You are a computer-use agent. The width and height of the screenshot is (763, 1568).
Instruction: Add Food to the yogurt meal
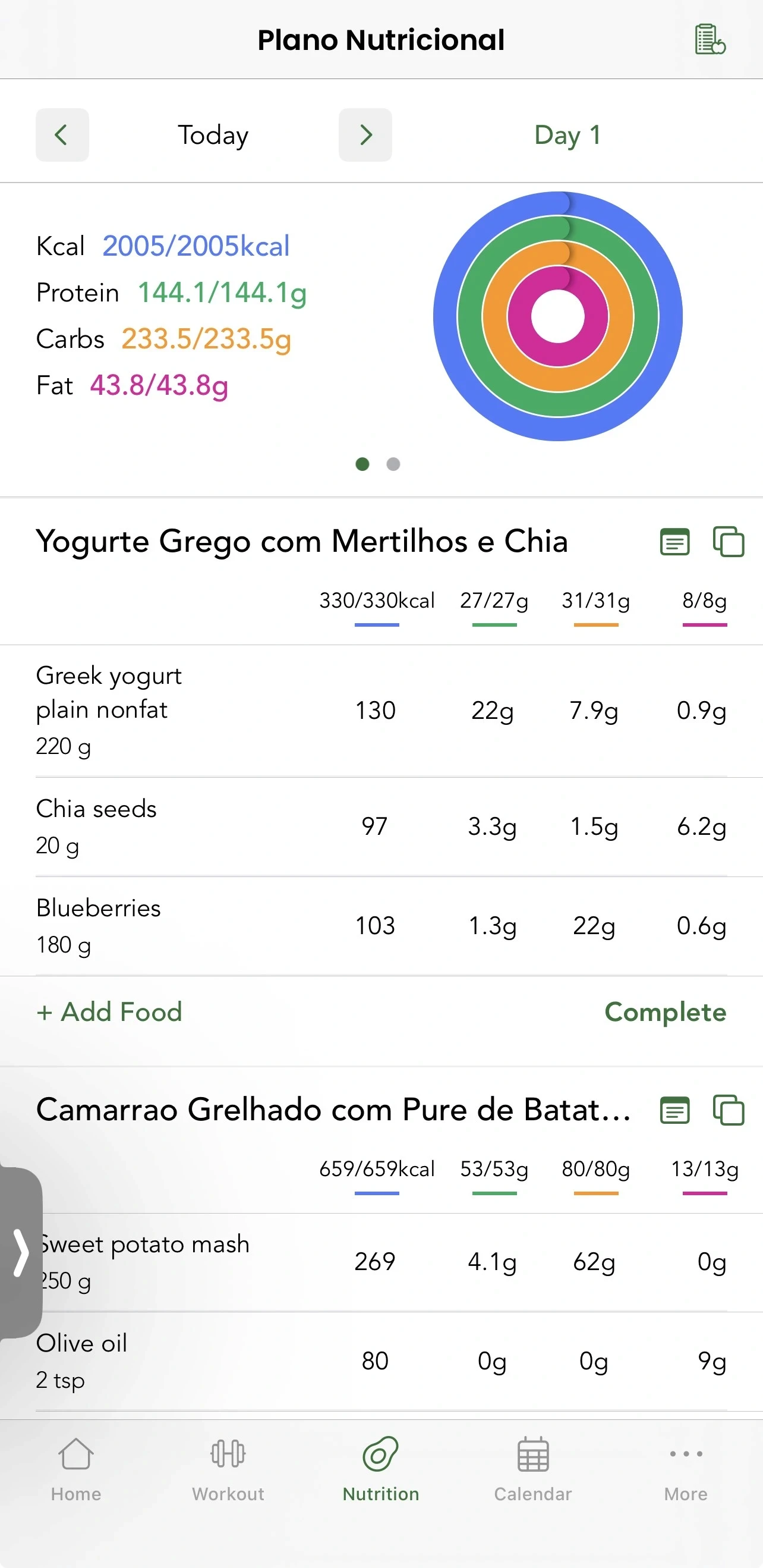(x=109, y=1012)
